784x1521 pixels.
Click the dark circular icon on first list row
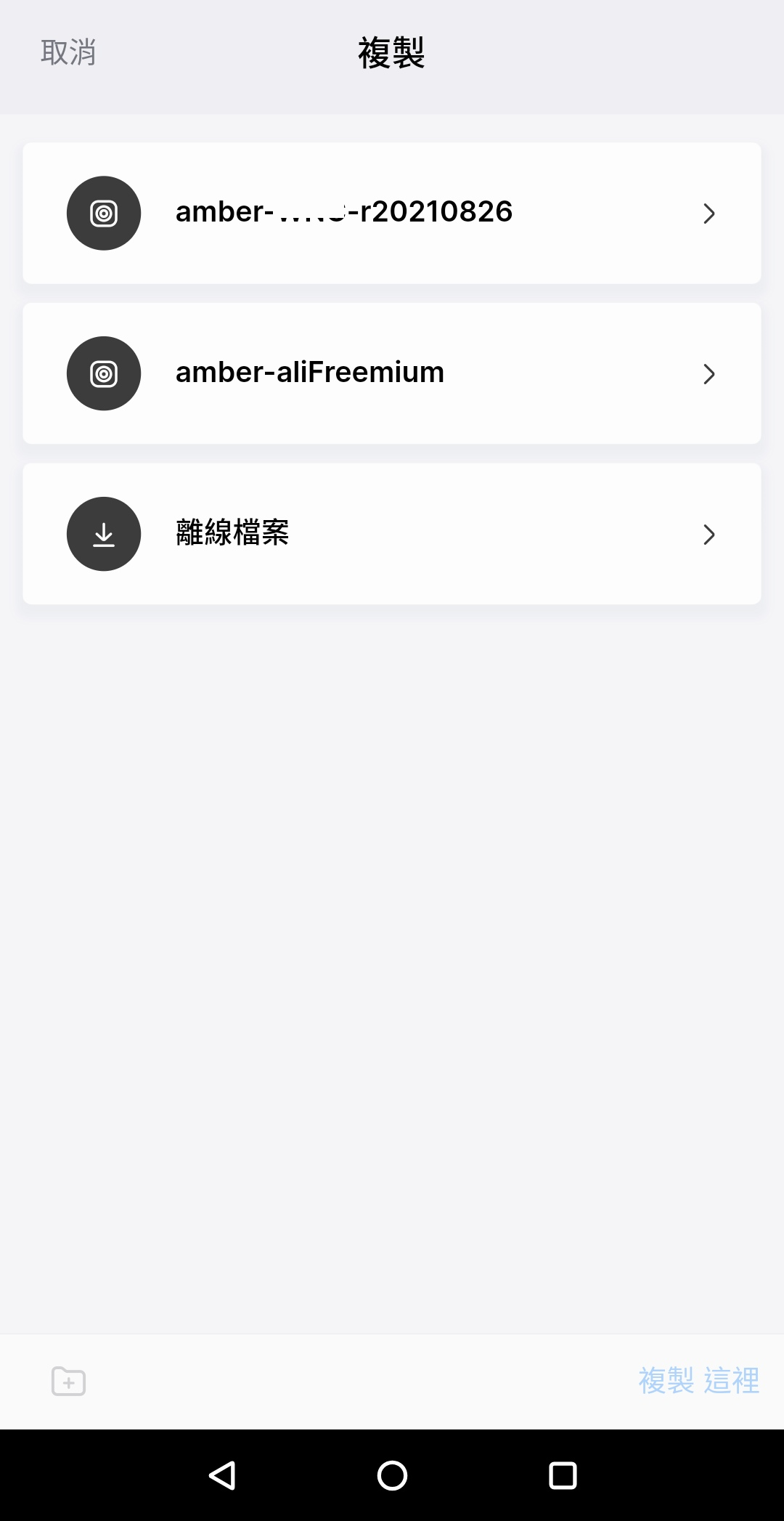(103, 213)
